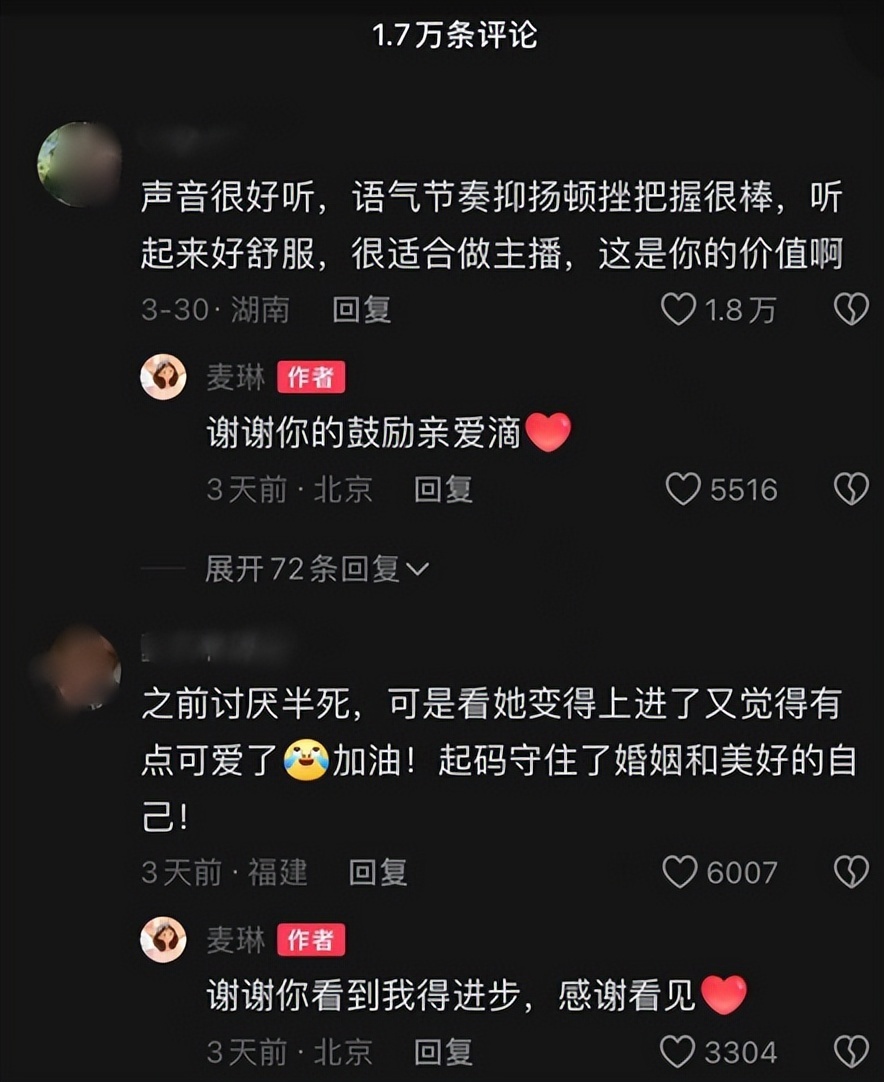Open 麦琳's avatar above 谢谢你的鼓励亲爱滴
This screenshot has height=1082, width=884.
pos(163,377)
